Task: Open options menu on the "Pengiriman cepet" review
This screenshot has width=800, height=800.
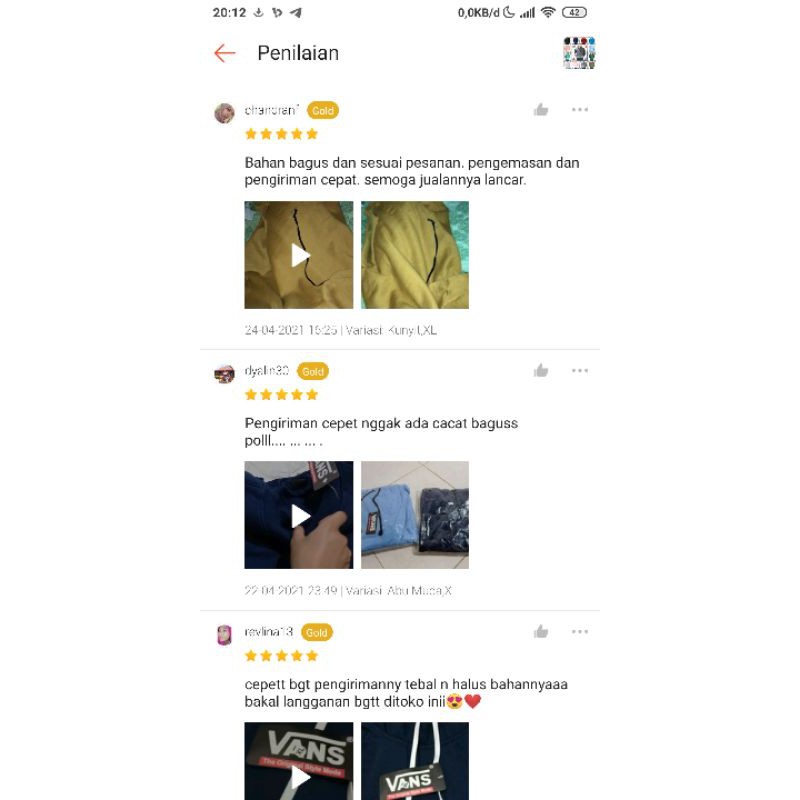Action: (x=580, y=371)
